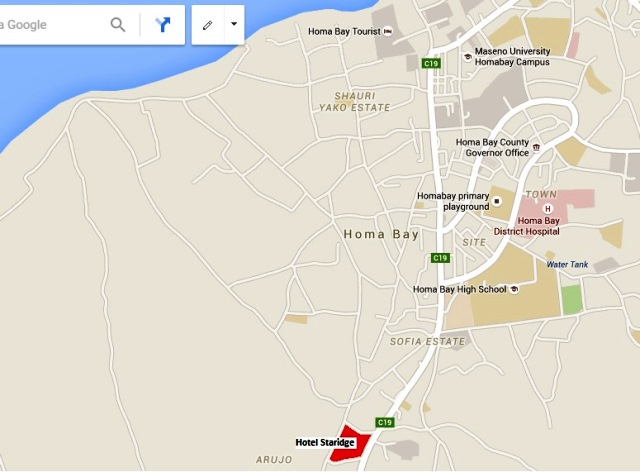Viewport: 640px width, 472px height.
Task: Tap the pencil edit tool
Action: 207,25
